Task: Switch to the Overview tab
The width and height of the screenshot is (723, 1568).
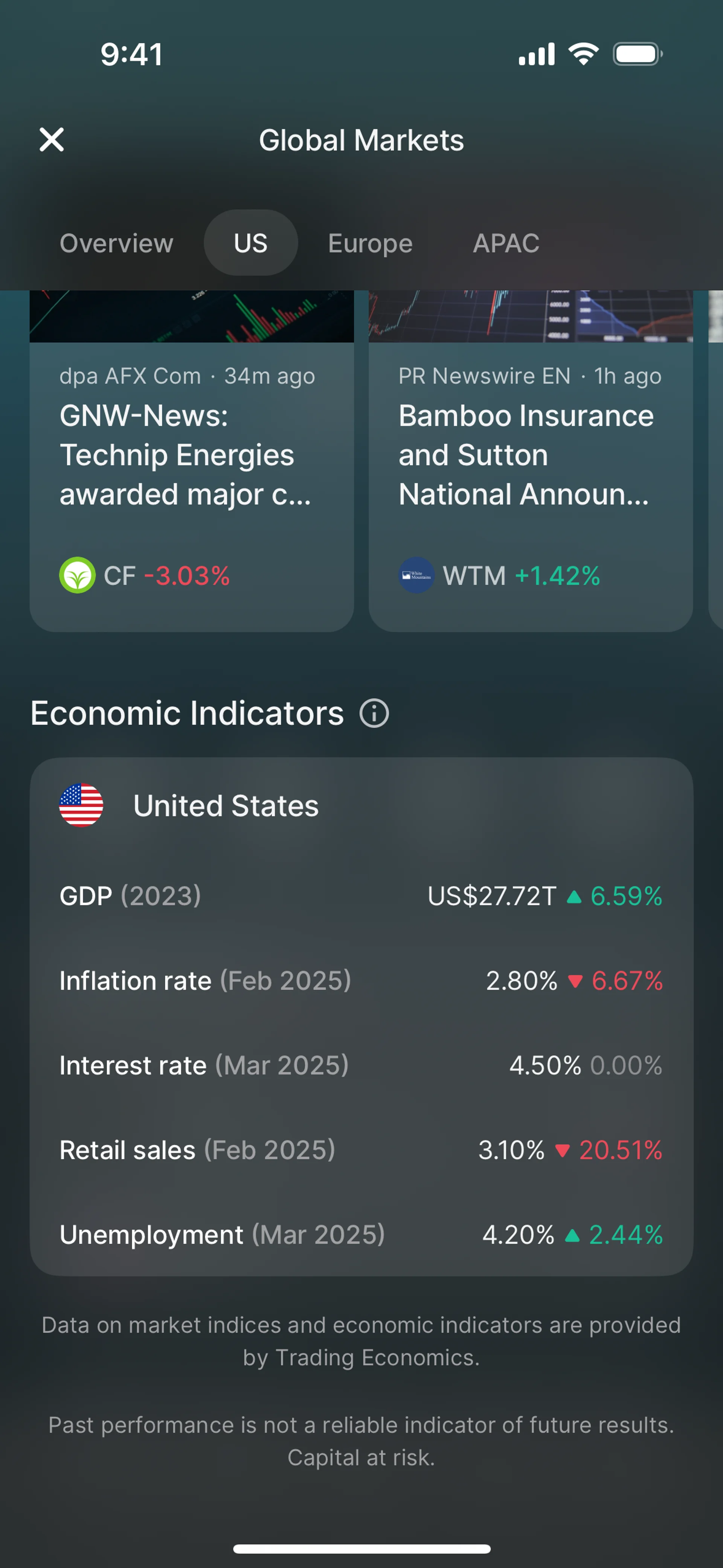Action: (x=116, y=243)
